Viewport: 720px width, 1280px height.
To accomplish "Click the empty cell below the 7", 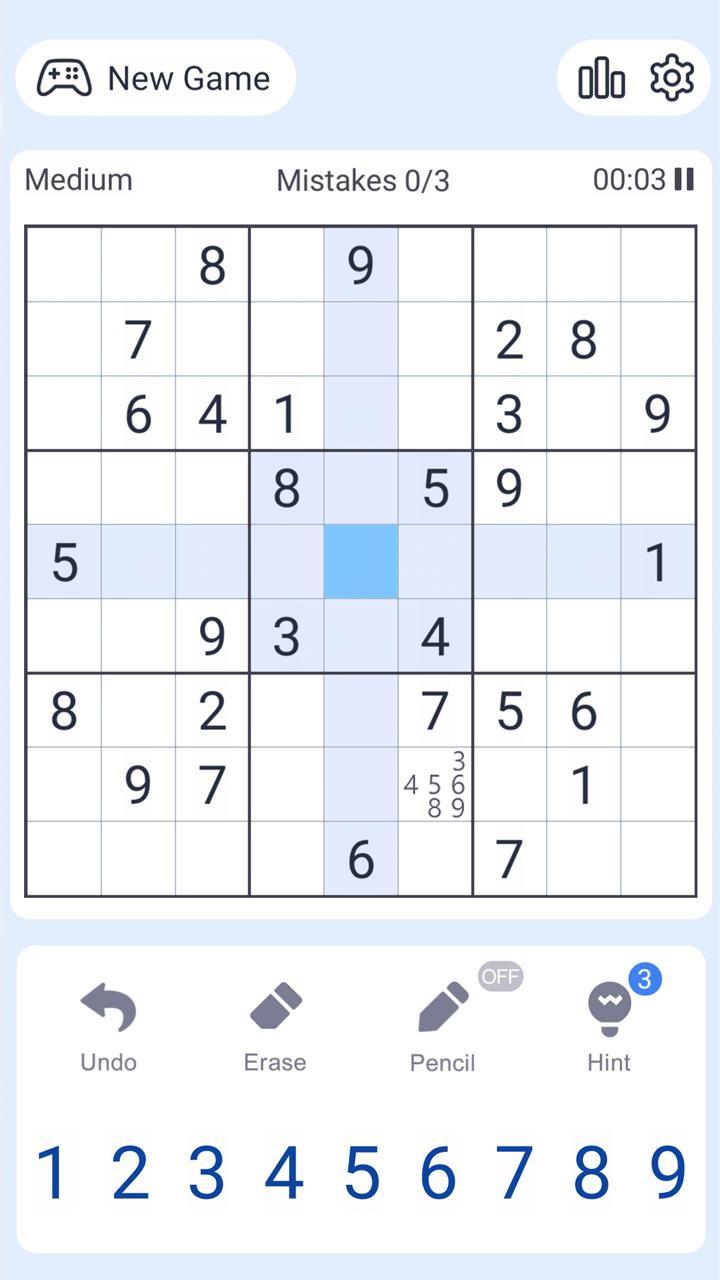I will (x=212, y=860).
